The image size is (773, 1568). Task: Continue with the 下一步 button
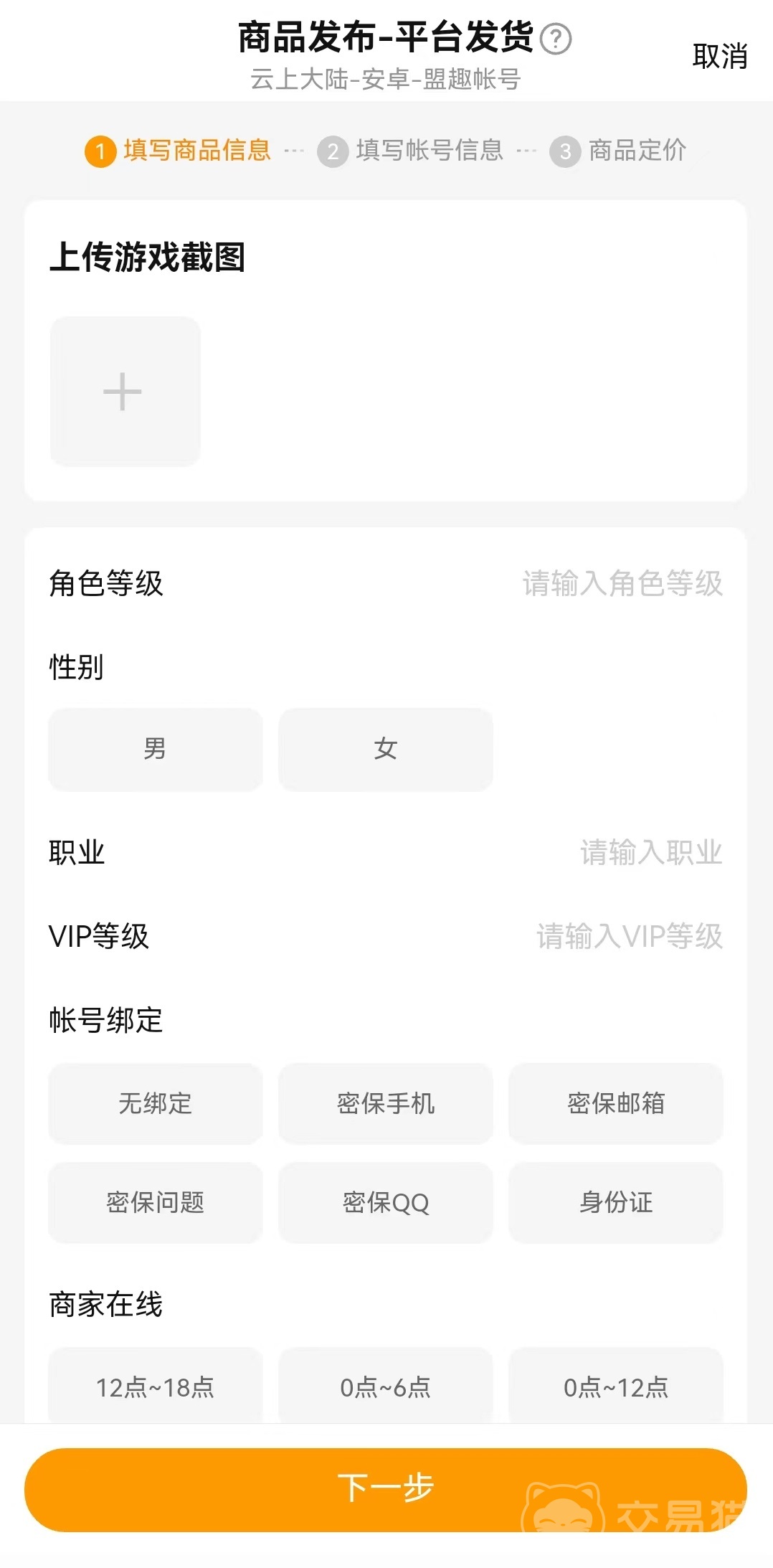(385, 1489)
